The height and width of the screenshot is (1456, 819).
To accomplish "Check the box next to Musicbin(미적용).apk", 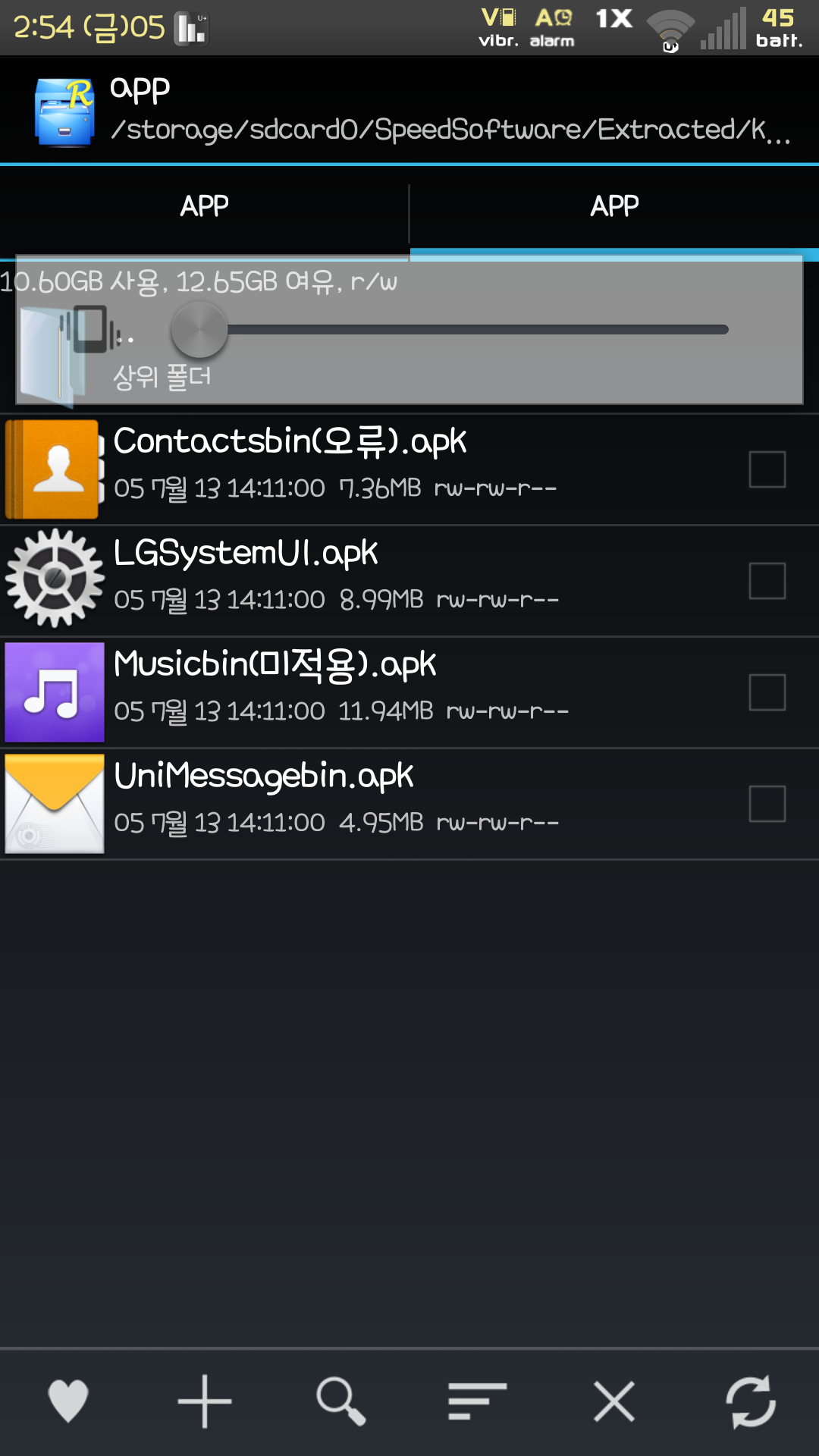I will (x=767, y=692).
